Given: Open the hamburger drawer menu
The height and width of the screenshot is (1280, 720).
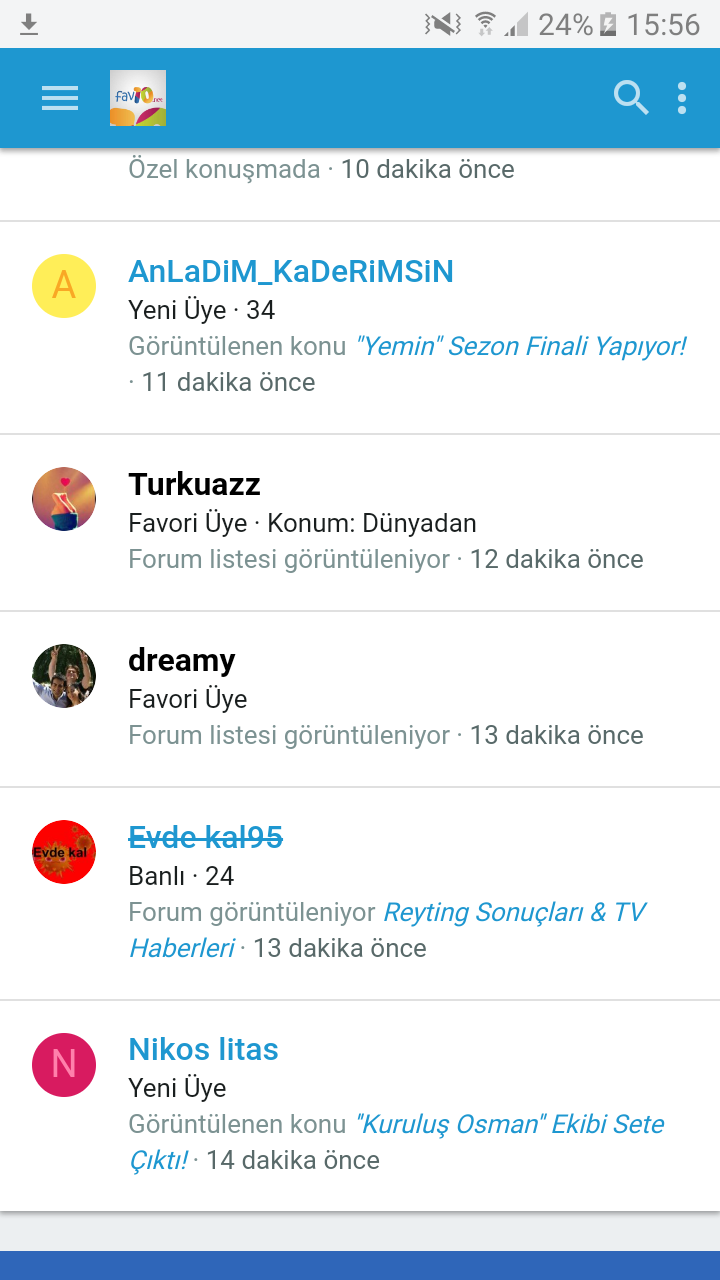Looking at the screenshot, I should 60,98.
